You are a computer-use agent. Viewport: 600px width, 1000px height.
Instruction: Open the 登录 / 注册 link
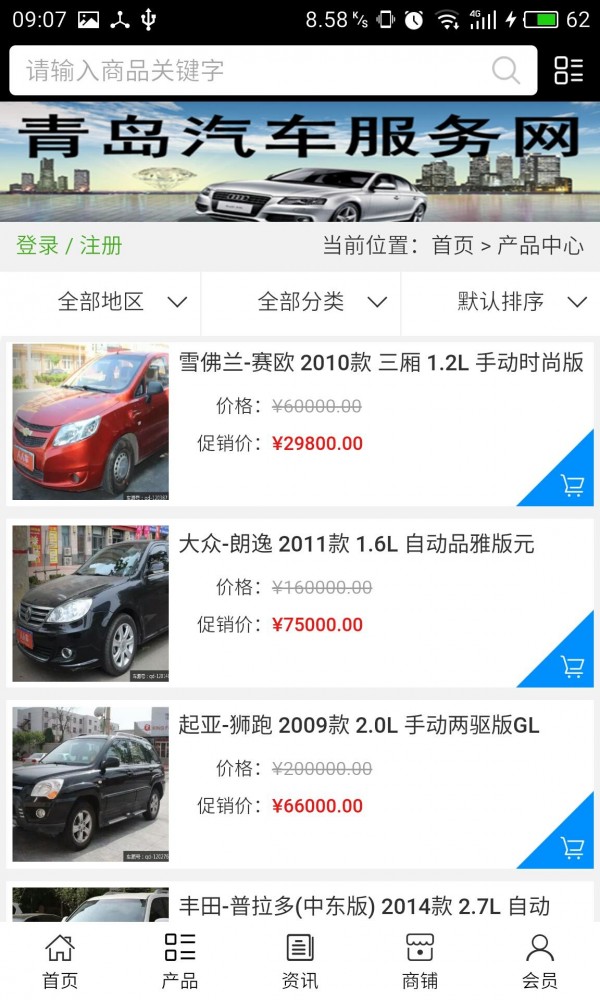(69, 246)
